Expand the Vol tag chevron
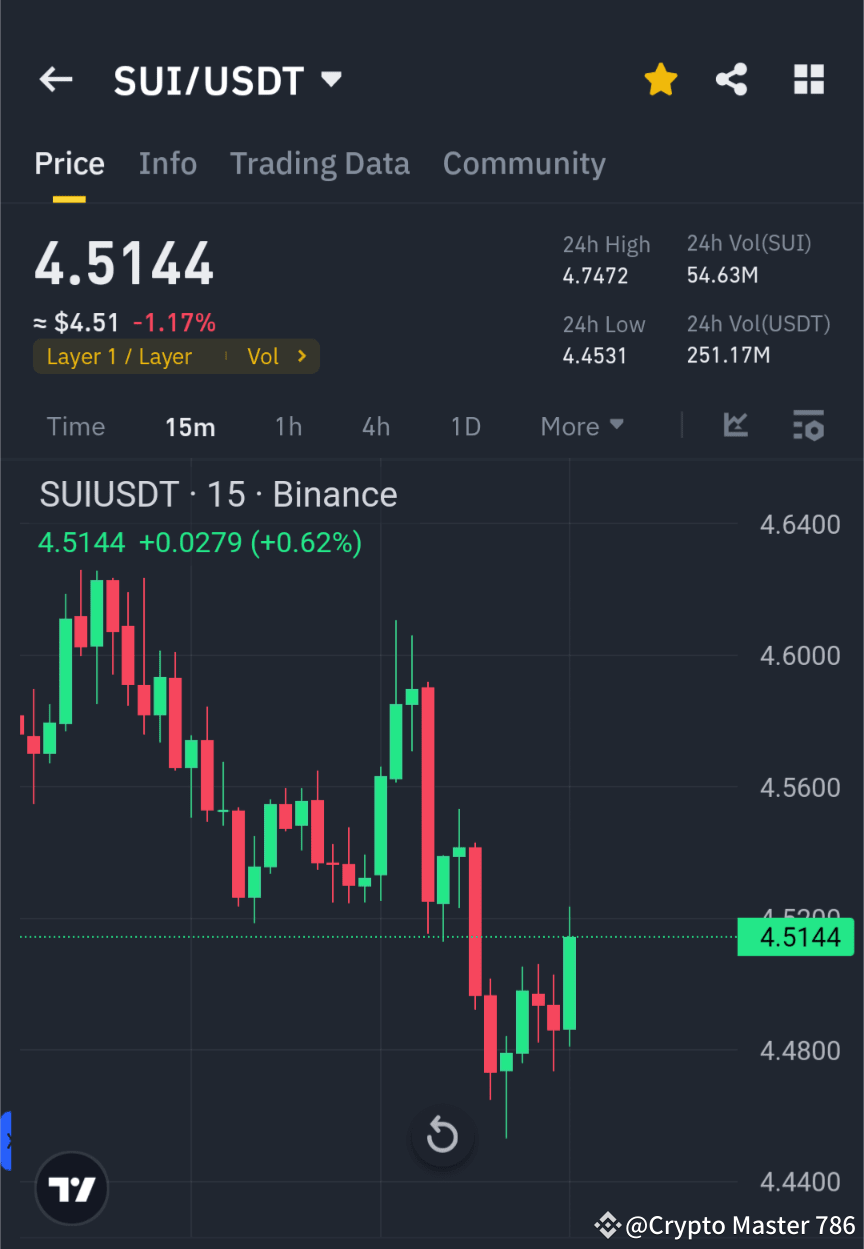This screenshot has height=1249, width=864. pyautogui.click(x=301, y=356)
